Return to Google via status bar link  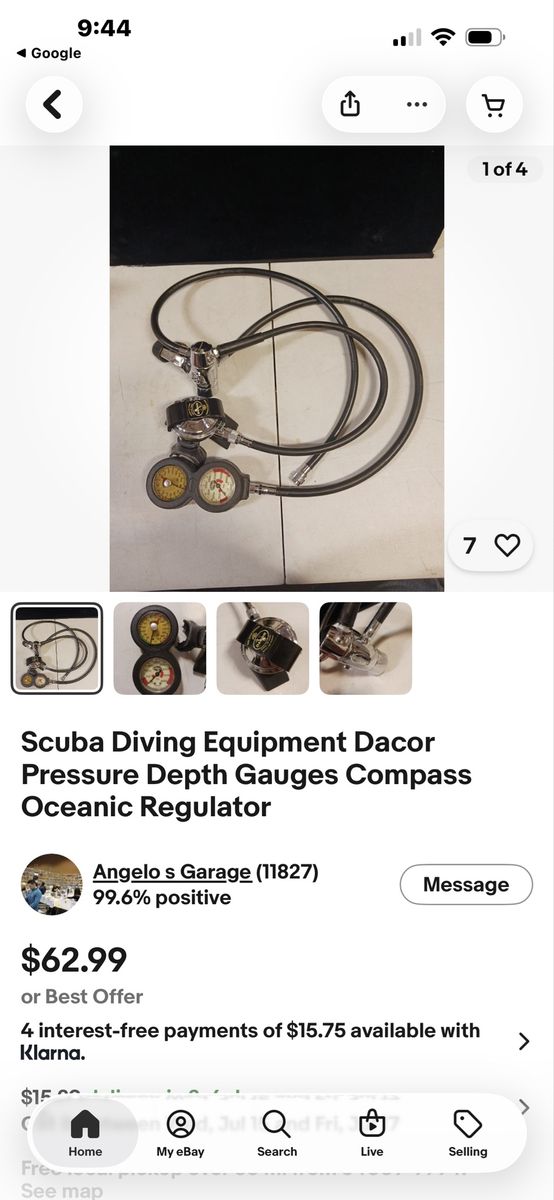[x=49, y=53]
